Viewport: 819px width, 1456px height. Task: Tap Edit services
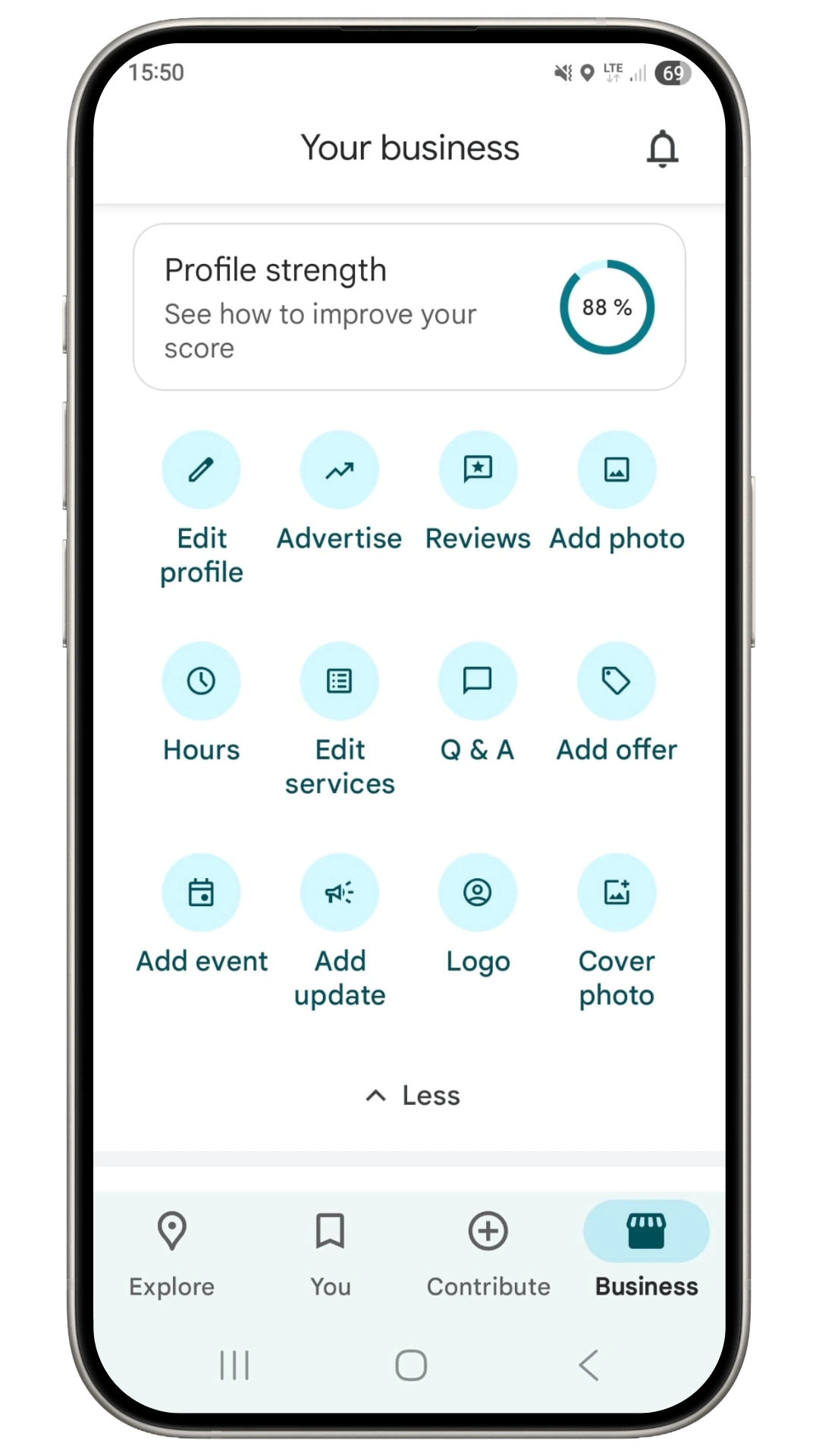point(339,681)
